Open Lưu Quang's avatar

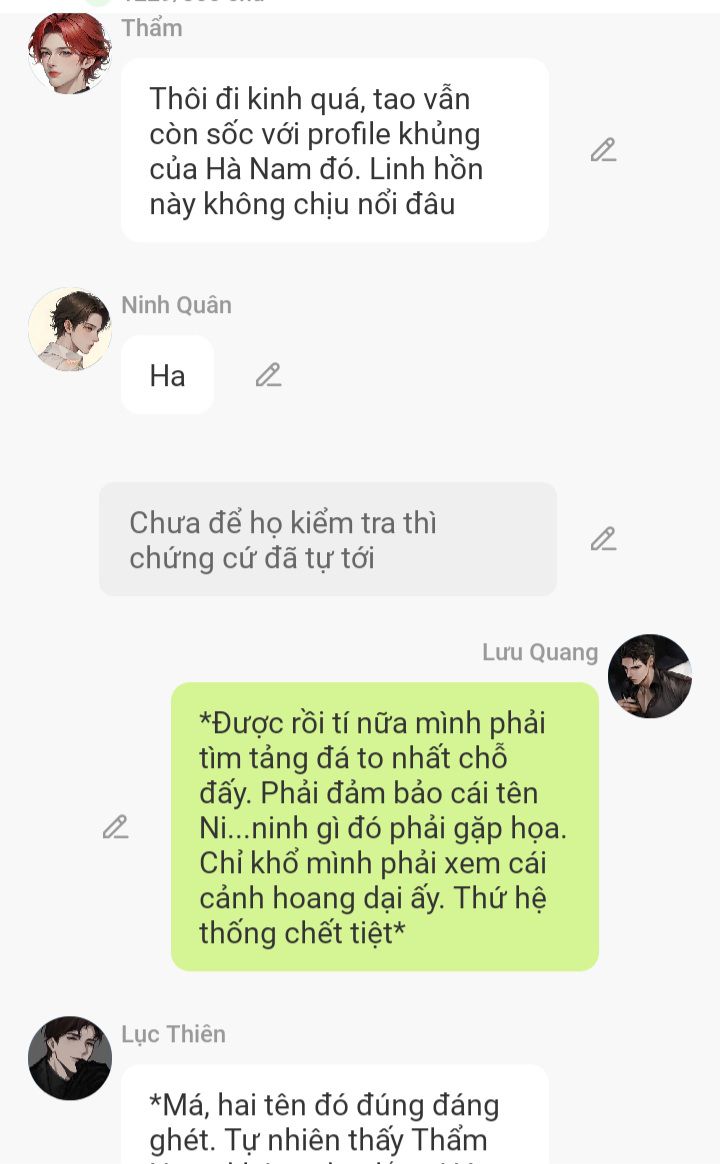point(649,676)
